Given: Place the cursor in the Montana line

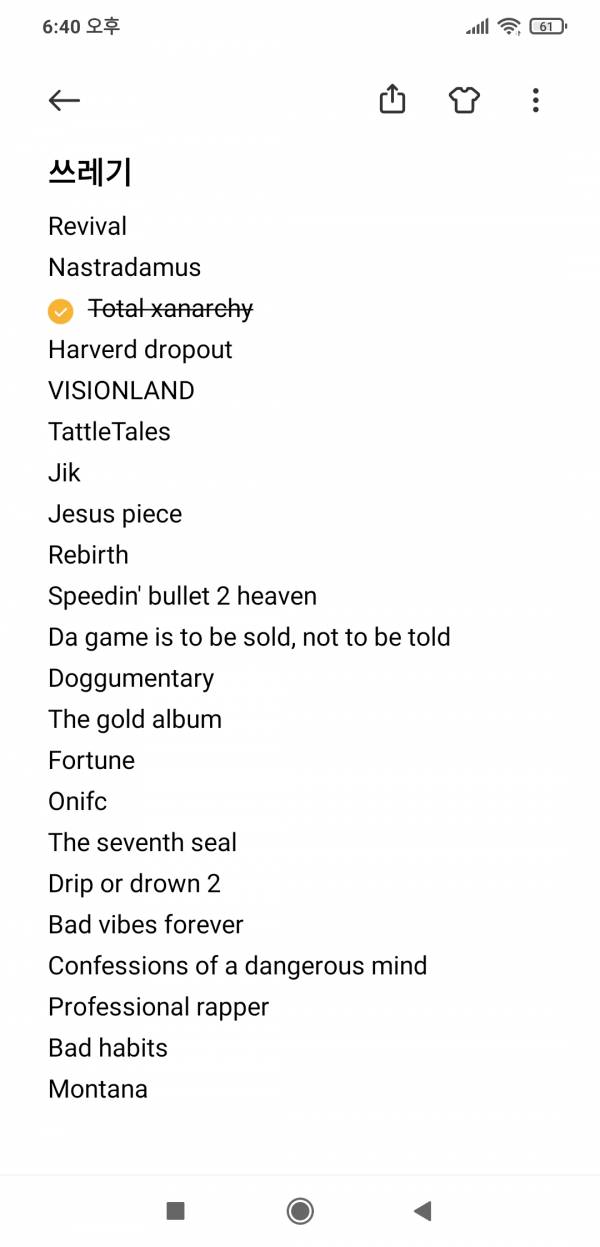Looking at the screenshot, I should (98, 1089).
